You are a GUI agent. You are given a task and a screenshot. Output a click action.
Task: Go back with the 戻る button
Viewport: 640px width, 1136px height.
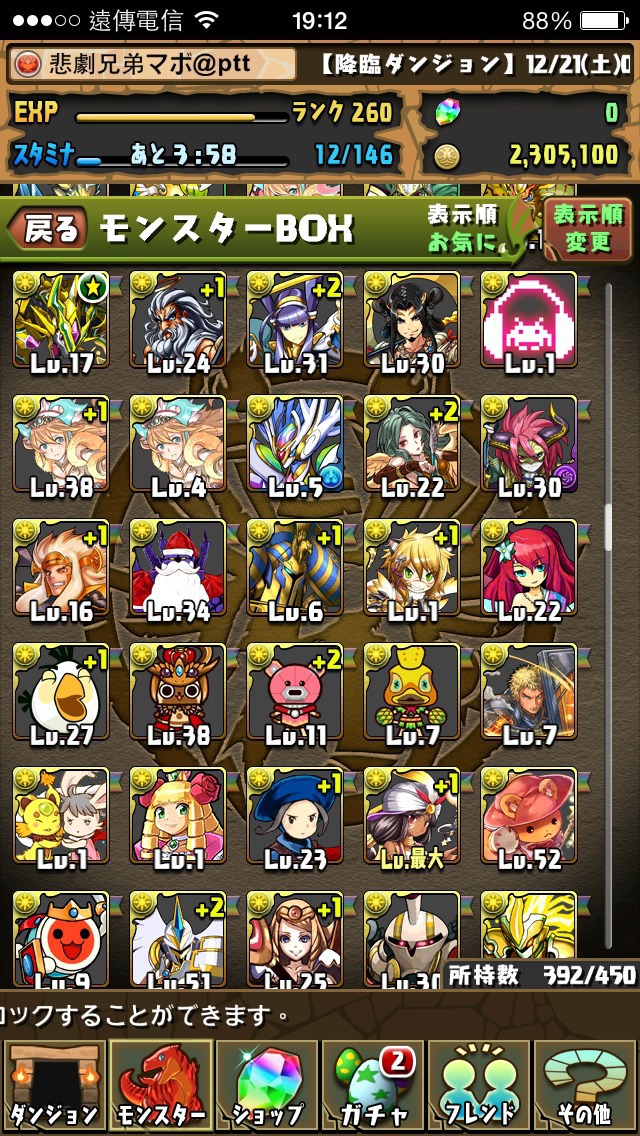point(48,228)
